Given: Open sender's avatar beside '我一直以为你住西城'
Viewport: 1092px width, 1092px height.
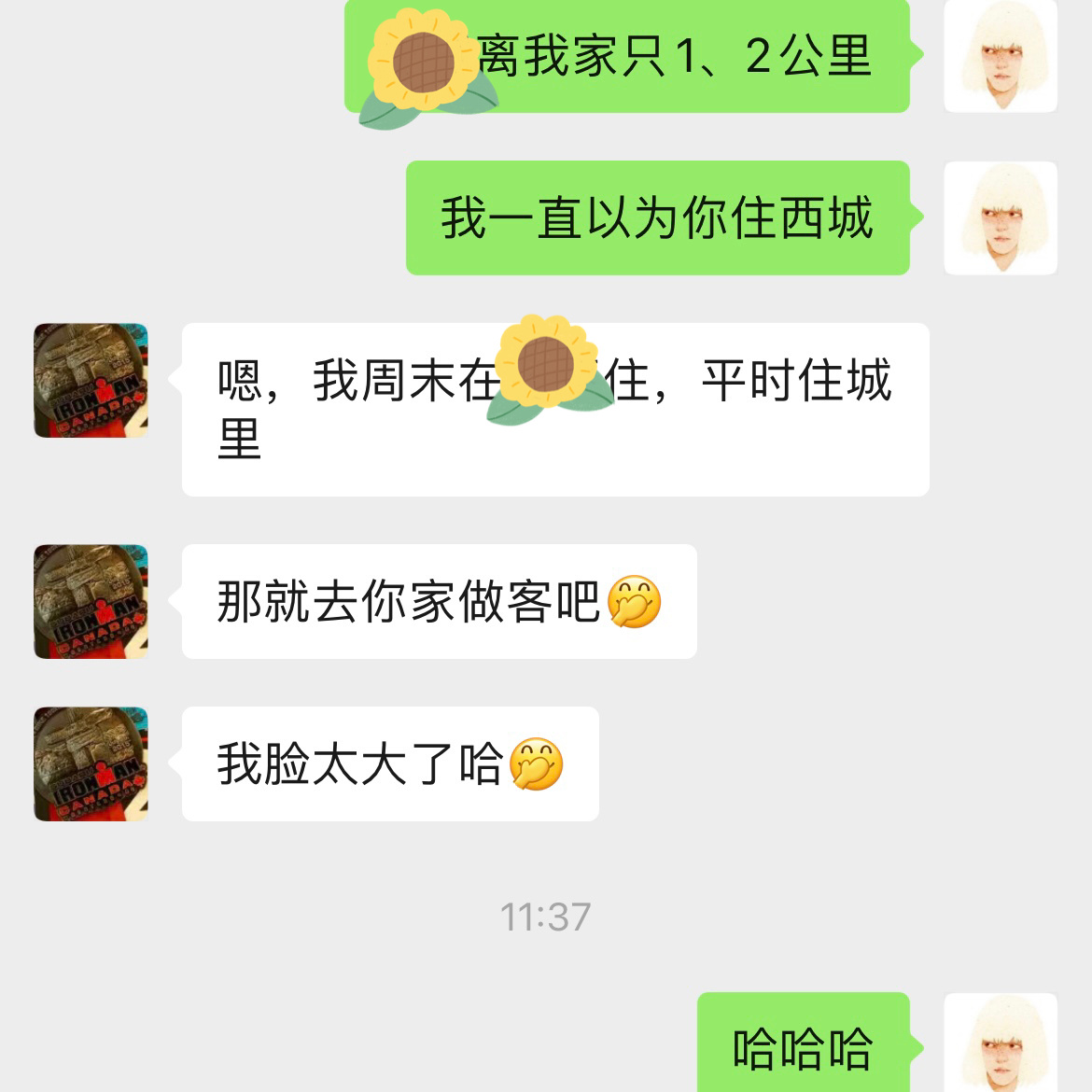Looking at the screenshot, I should pyautogui.click(x=1001, y=218).
